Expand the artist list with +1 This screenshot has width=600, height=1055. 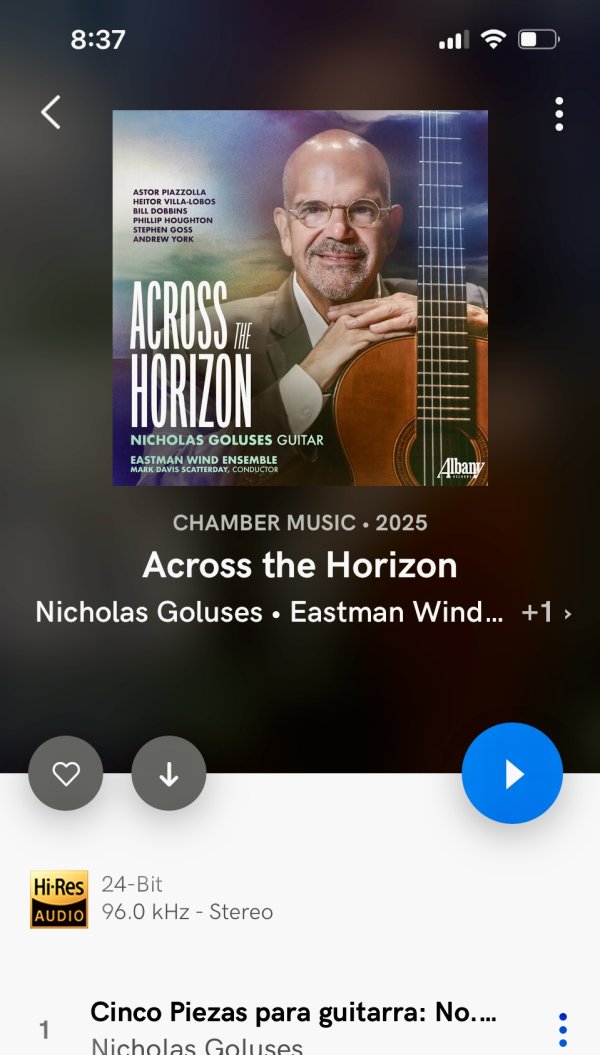coord(546,613)
